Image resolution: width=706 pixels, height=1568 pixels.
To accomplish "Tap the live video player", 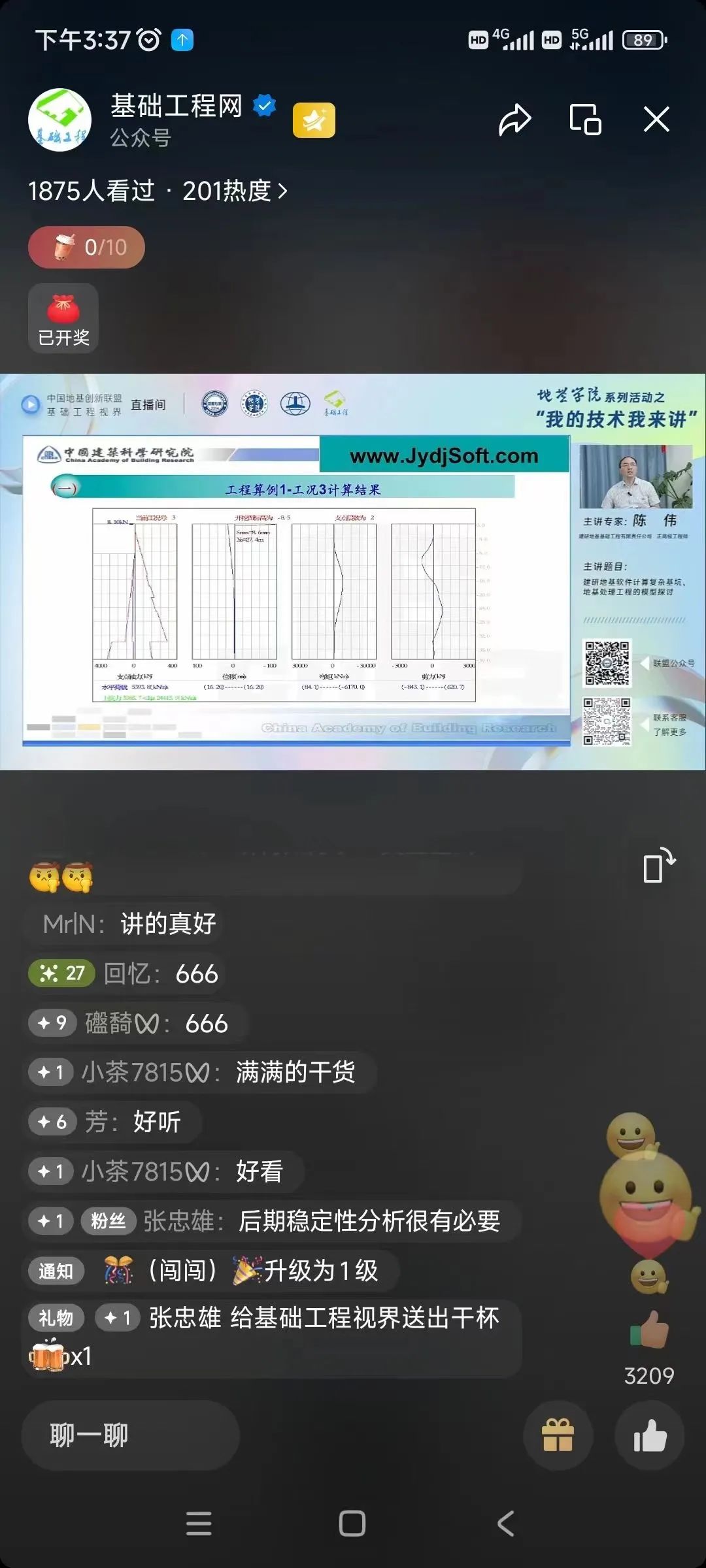I will point(353,572).
